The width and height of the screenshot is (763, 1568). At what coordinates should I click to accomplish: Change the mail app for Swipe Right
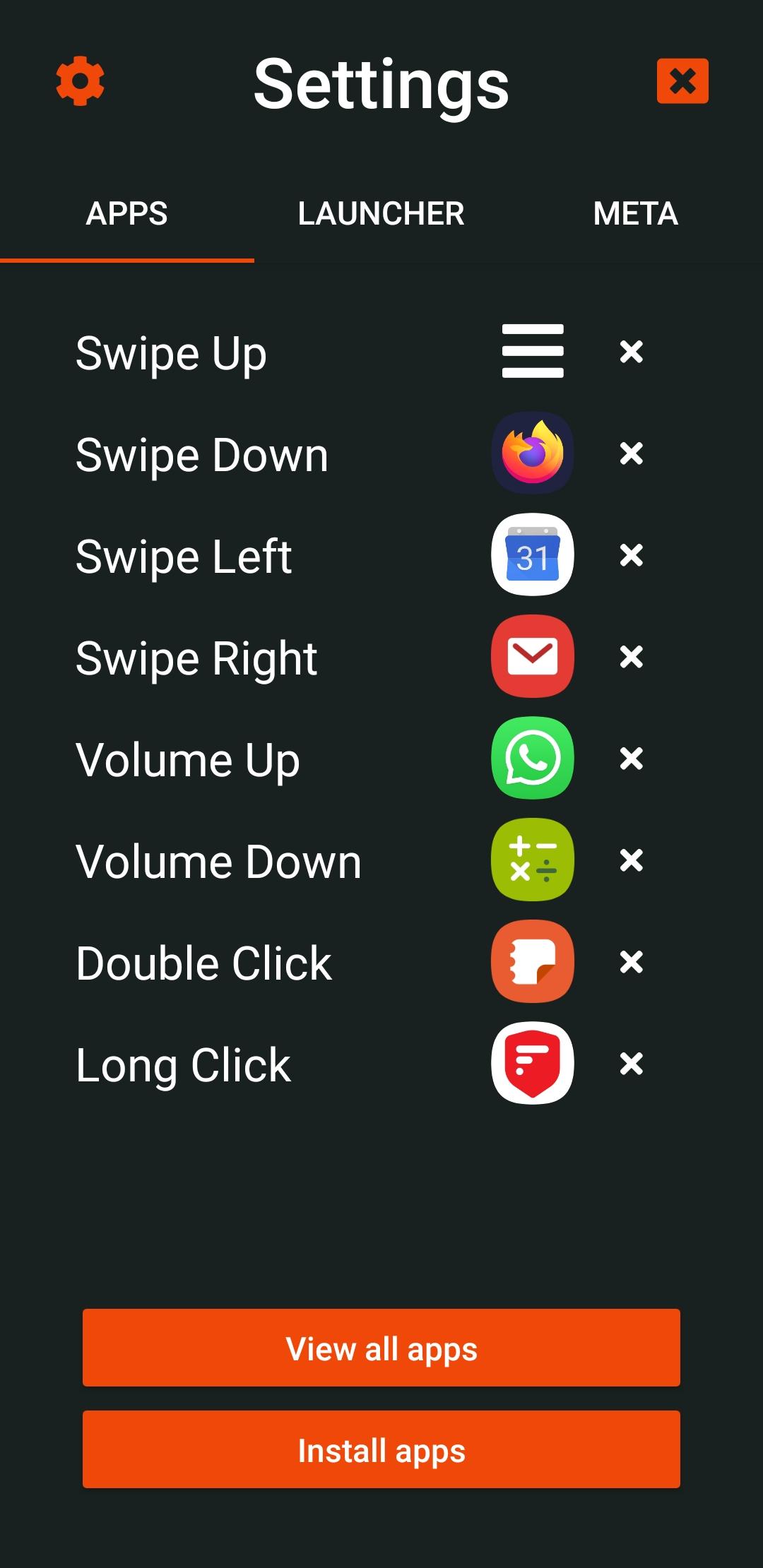point(533,656)
